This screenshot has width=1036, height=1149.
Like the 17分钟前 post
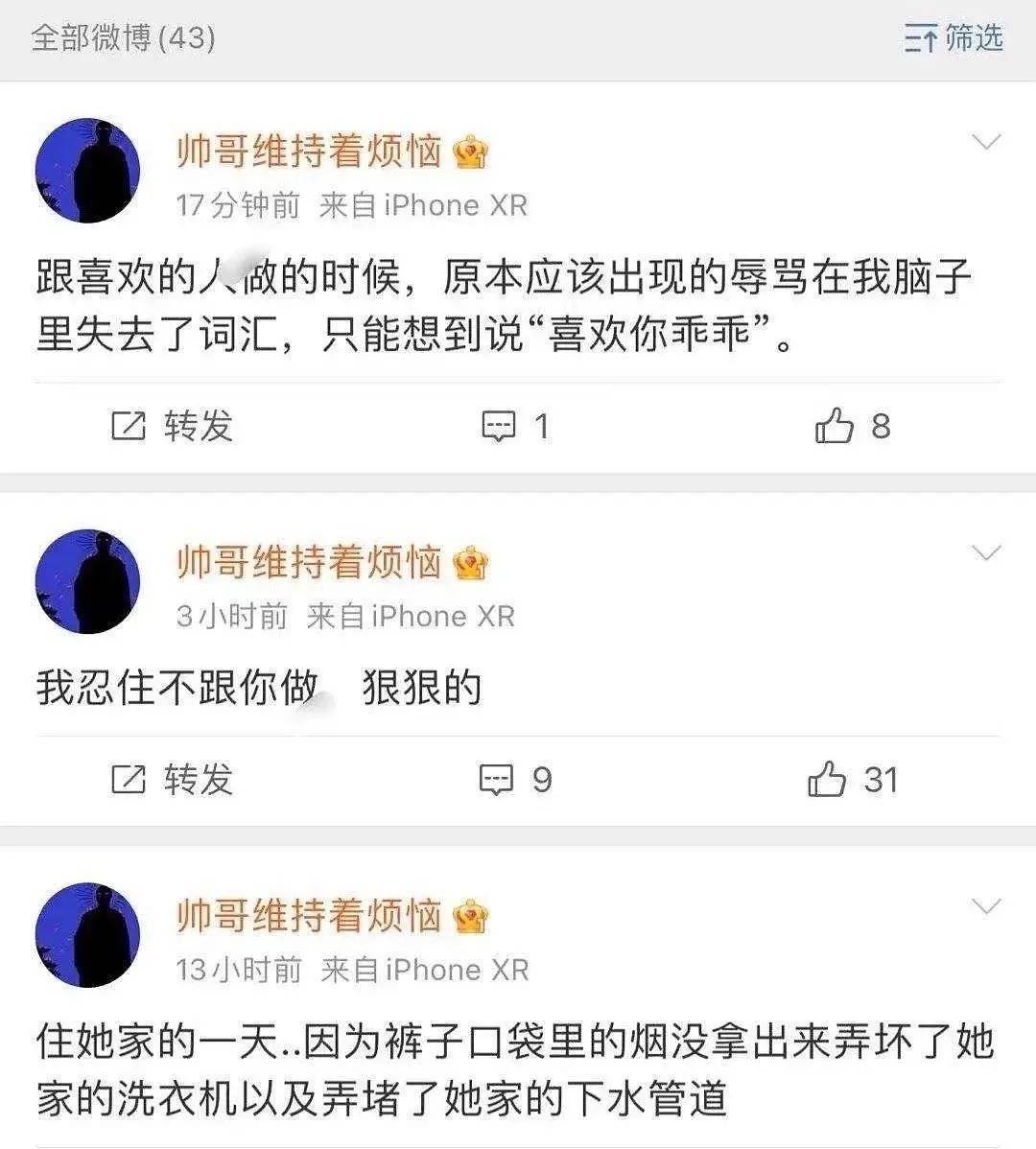tap(852, 426)
